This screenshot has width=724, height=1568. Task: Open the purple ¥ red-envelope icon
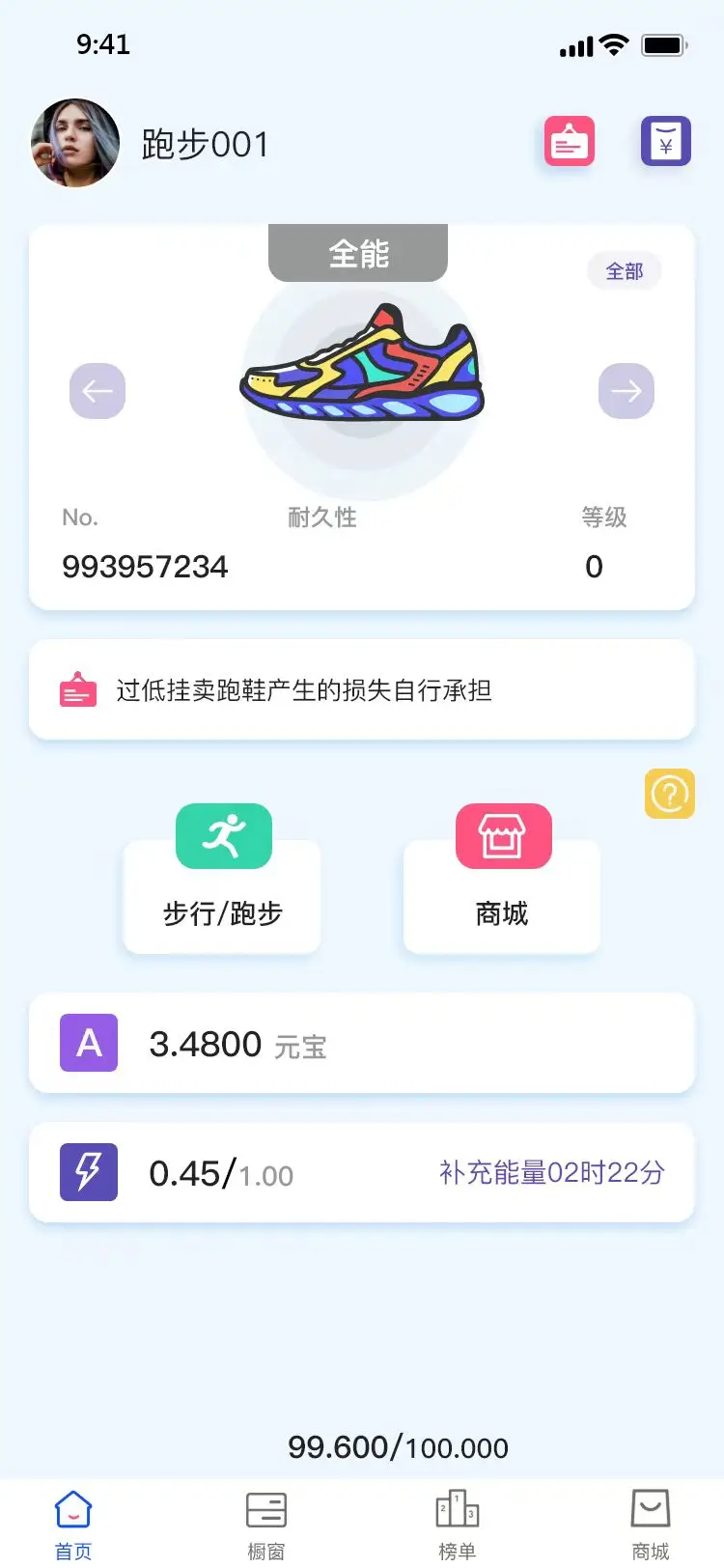[666, 142]
